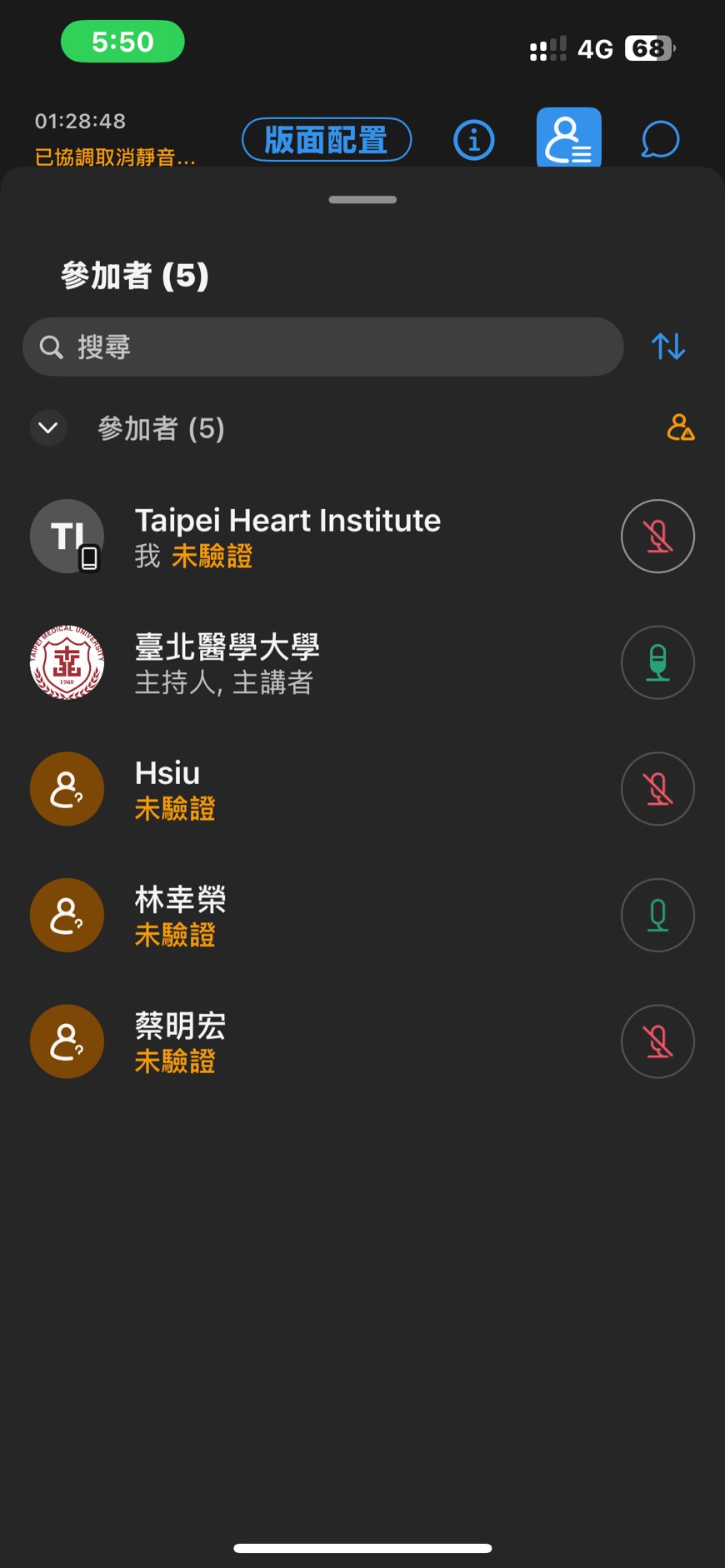Viewport: 725px width, 1568px height.
Task: Open the meeting info icon
Action: tap(474, 140)
